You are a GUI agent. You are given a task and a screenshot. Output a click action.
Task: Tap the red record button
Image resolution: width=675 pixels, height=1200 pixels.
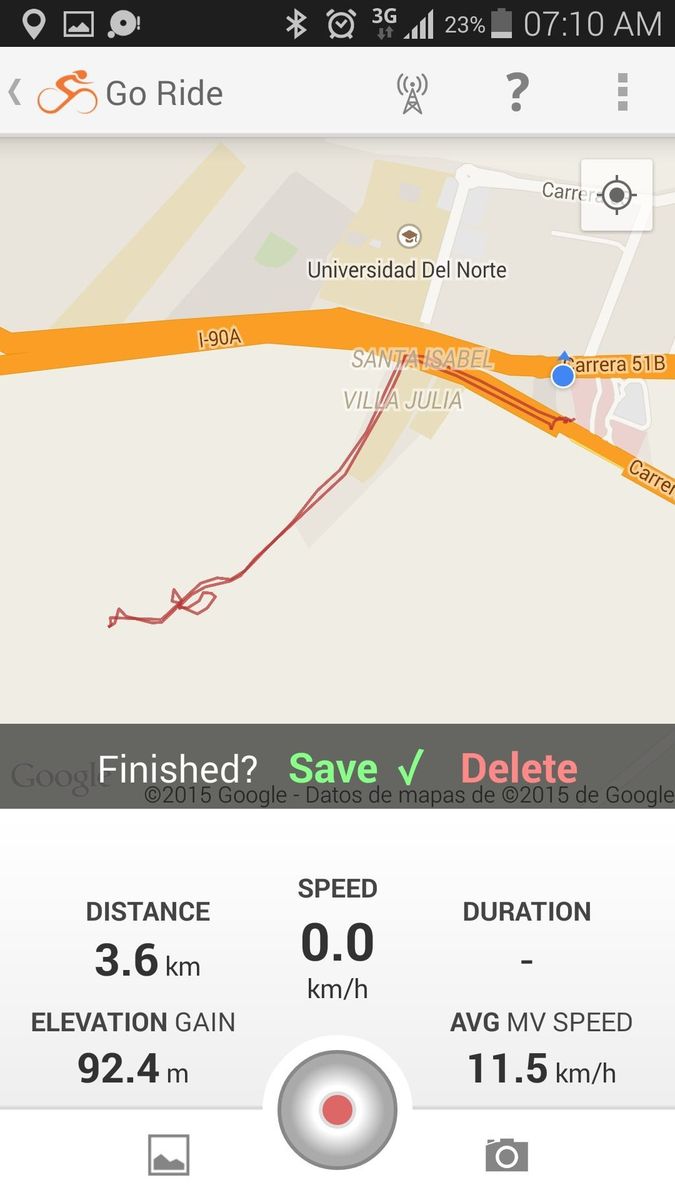(x=338, y=1110)
